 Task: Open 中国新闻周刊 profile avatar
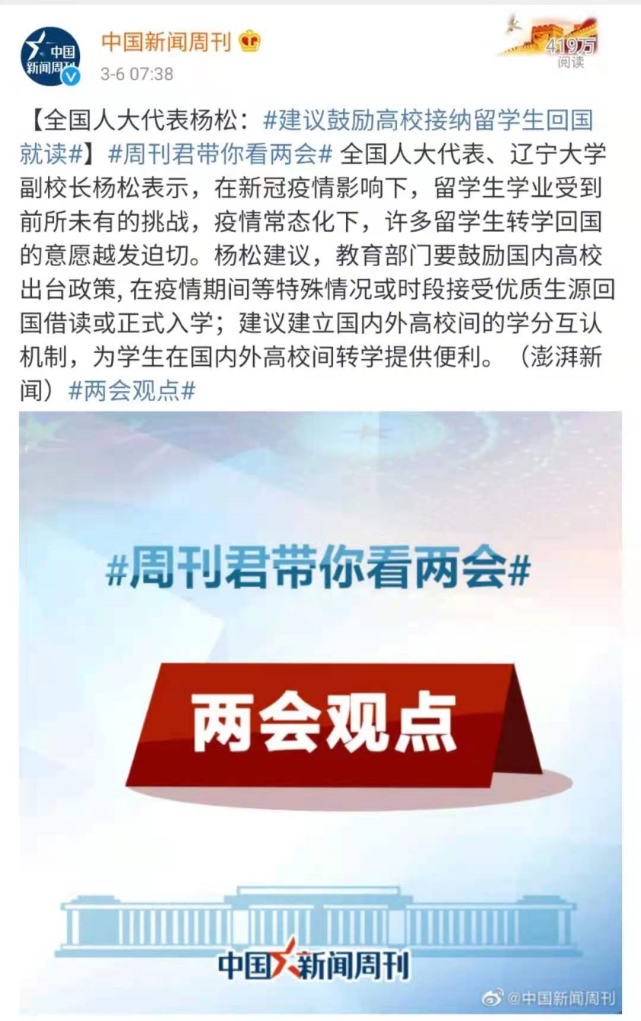(50, 55)
